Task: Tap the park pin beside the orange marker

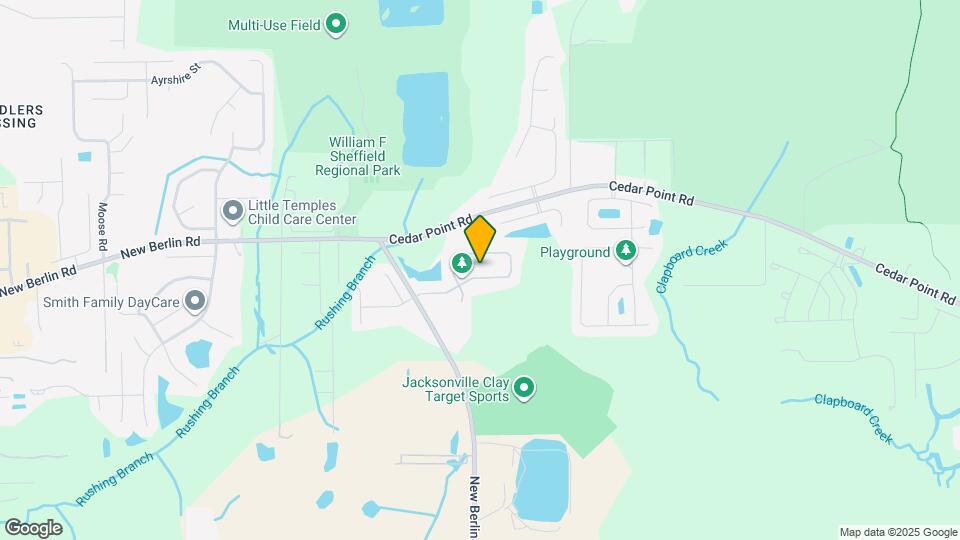Action: point(462,263)
